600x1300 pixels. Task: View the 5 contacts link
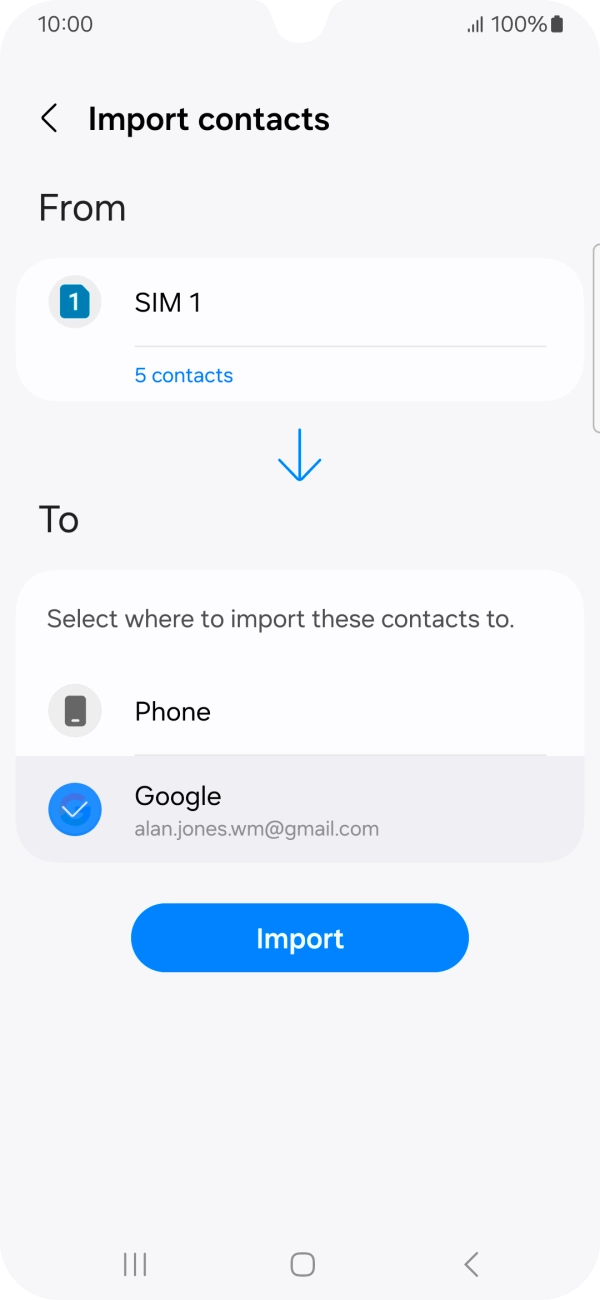(x=184, y=376)
